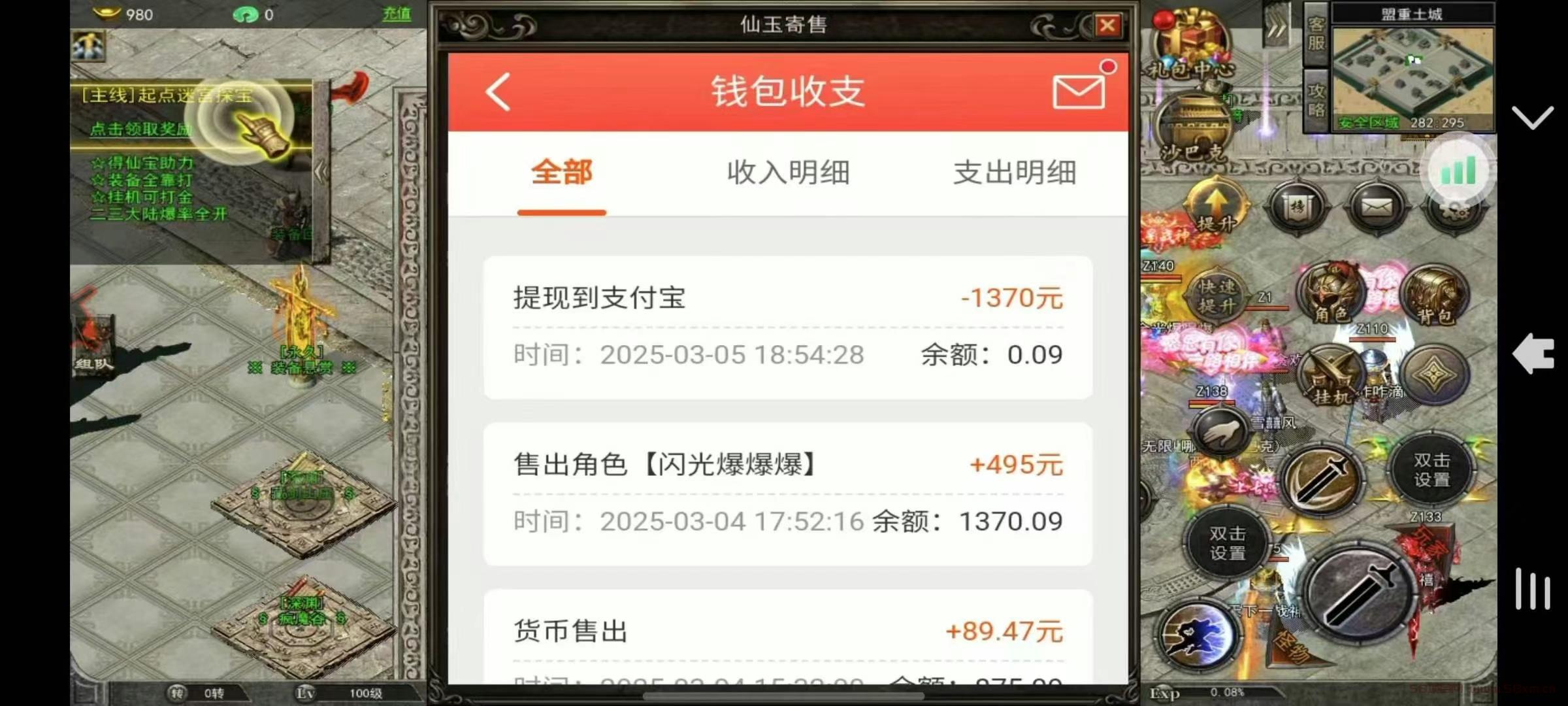Open the wallet messages envelope
The width and height of the screenshot is (1568, 706).
[1079, 92]
